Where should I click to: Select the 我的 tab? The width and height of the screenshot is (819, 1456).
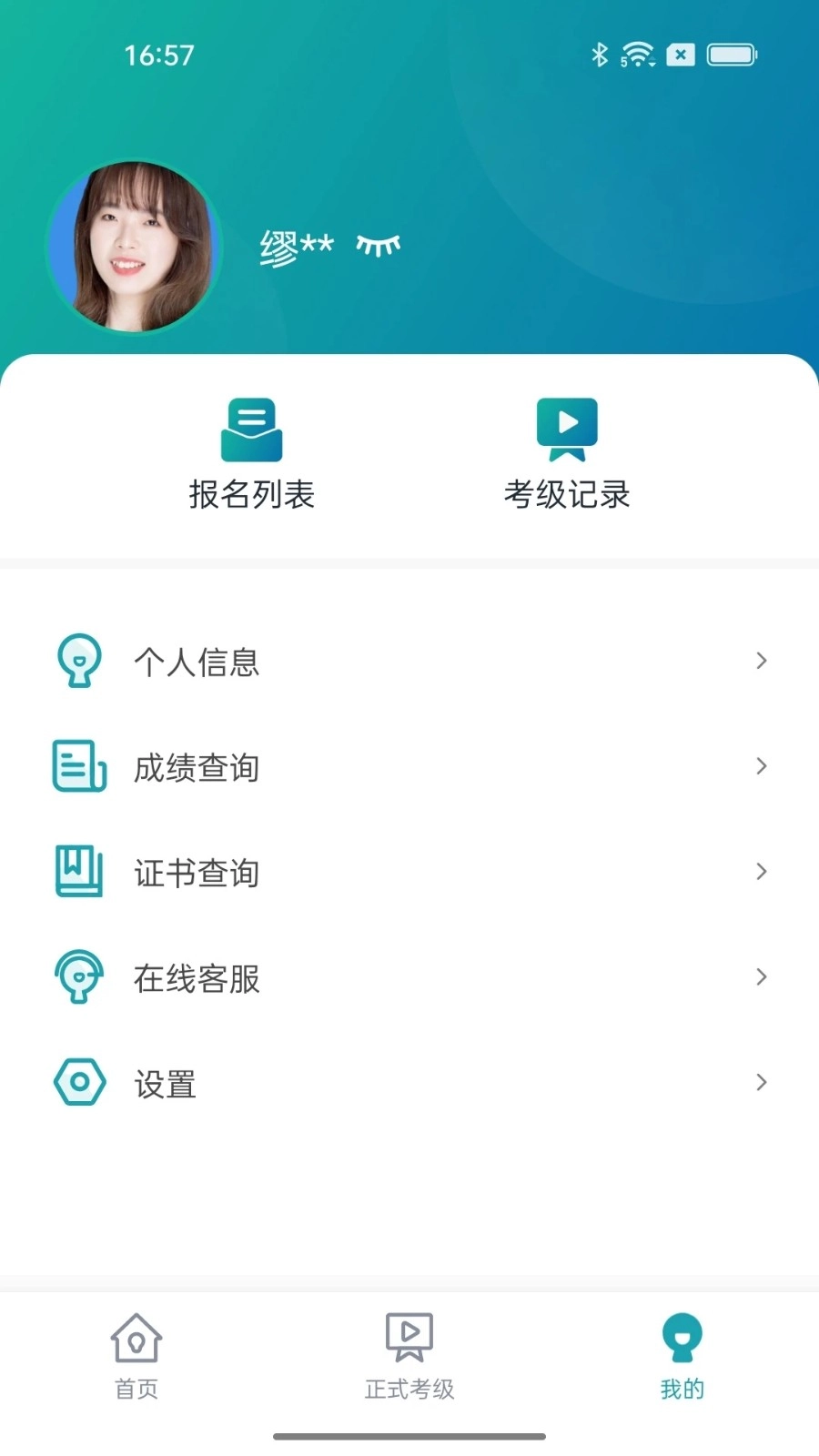tap(682, 1356)
